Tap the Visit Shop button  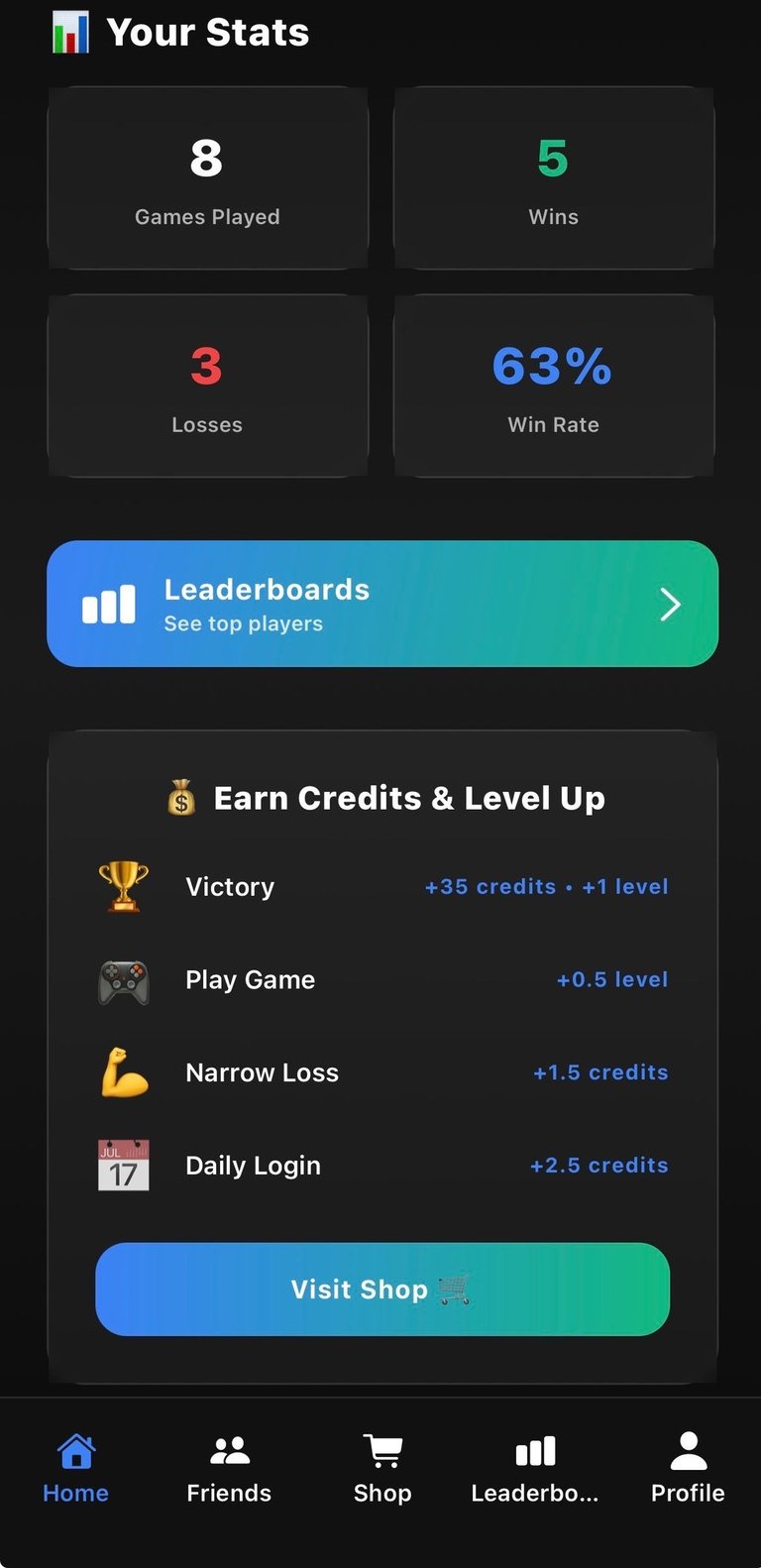381,1288
